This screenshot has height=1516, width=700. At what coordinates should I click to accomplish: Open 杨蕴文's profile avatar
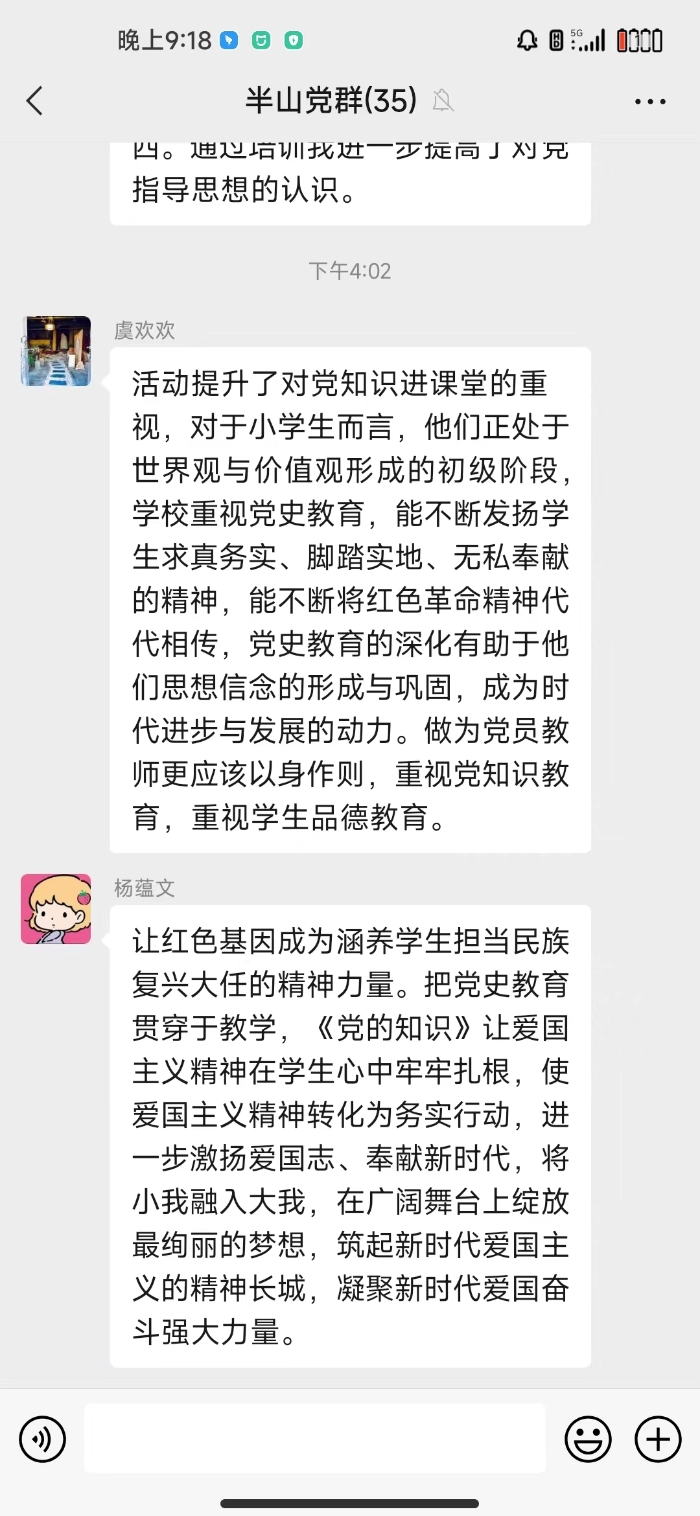point(56,909)
